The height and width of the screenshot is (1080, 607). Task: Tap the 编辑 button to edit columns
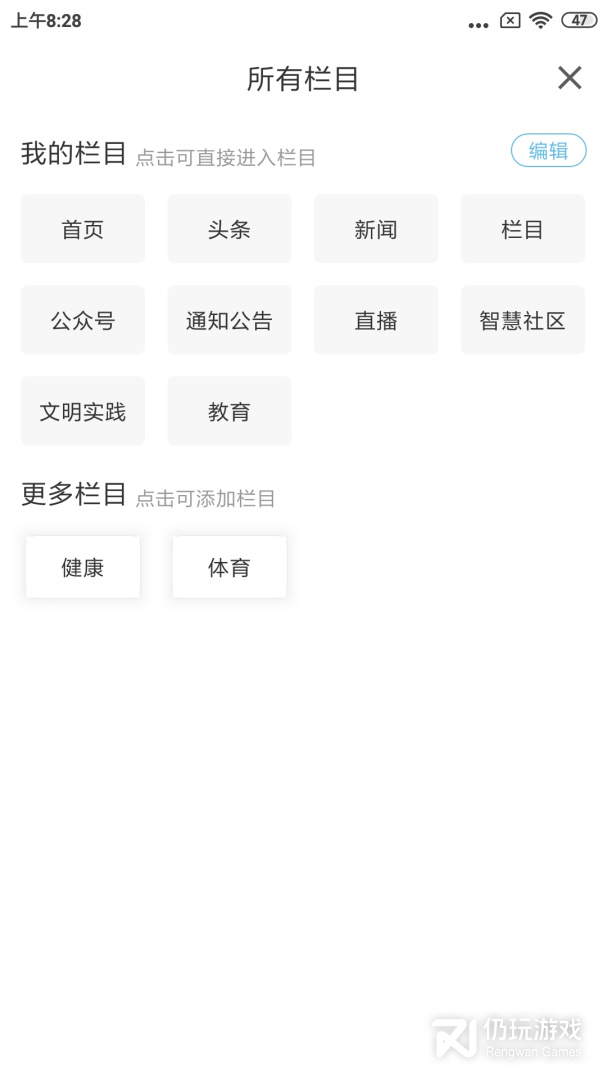[x=548, y=151]
